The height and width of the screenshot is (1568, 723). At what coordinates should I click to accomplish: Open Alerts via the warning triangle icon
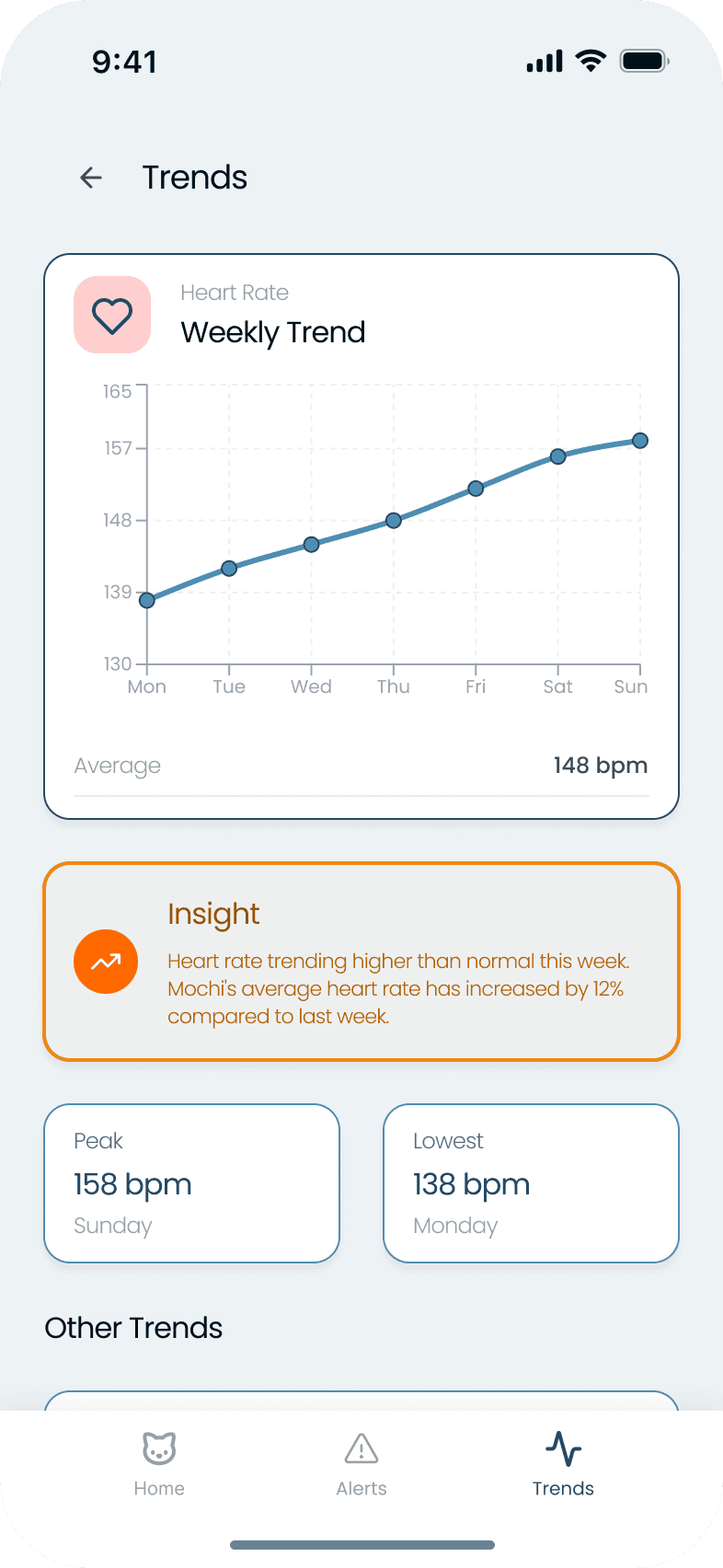(x=361, y=1447)
